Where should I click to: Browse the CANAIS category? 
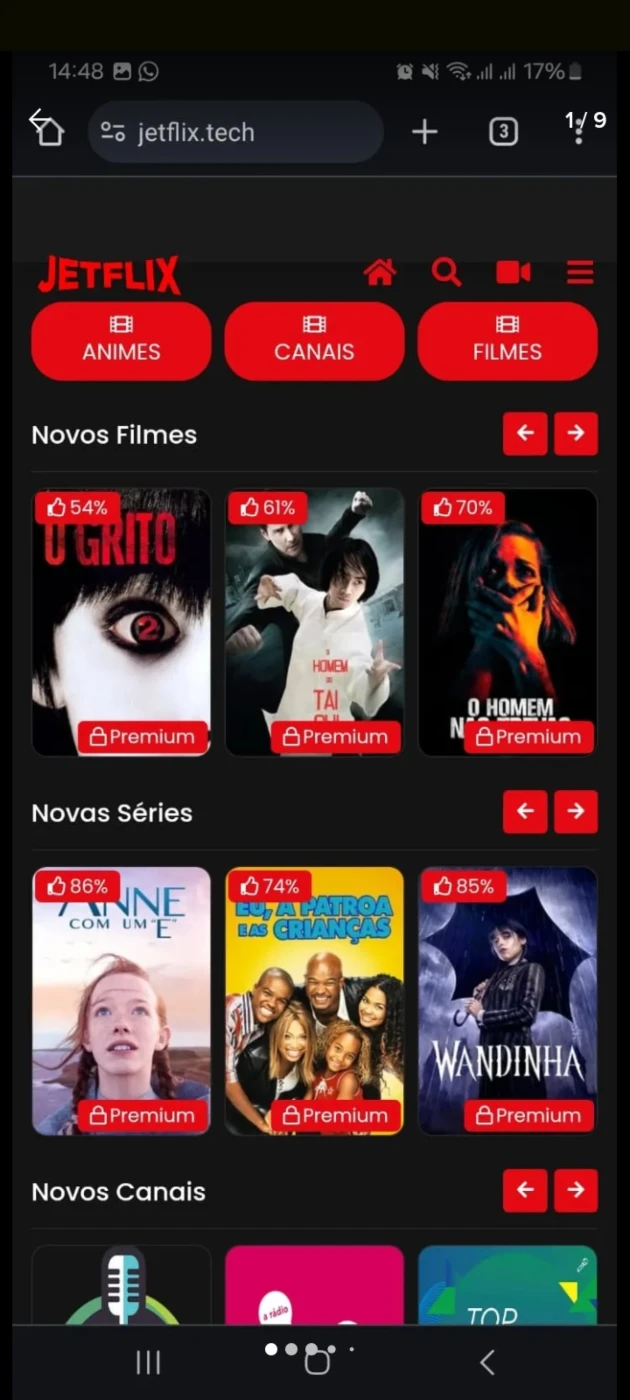tap(314, 341)
